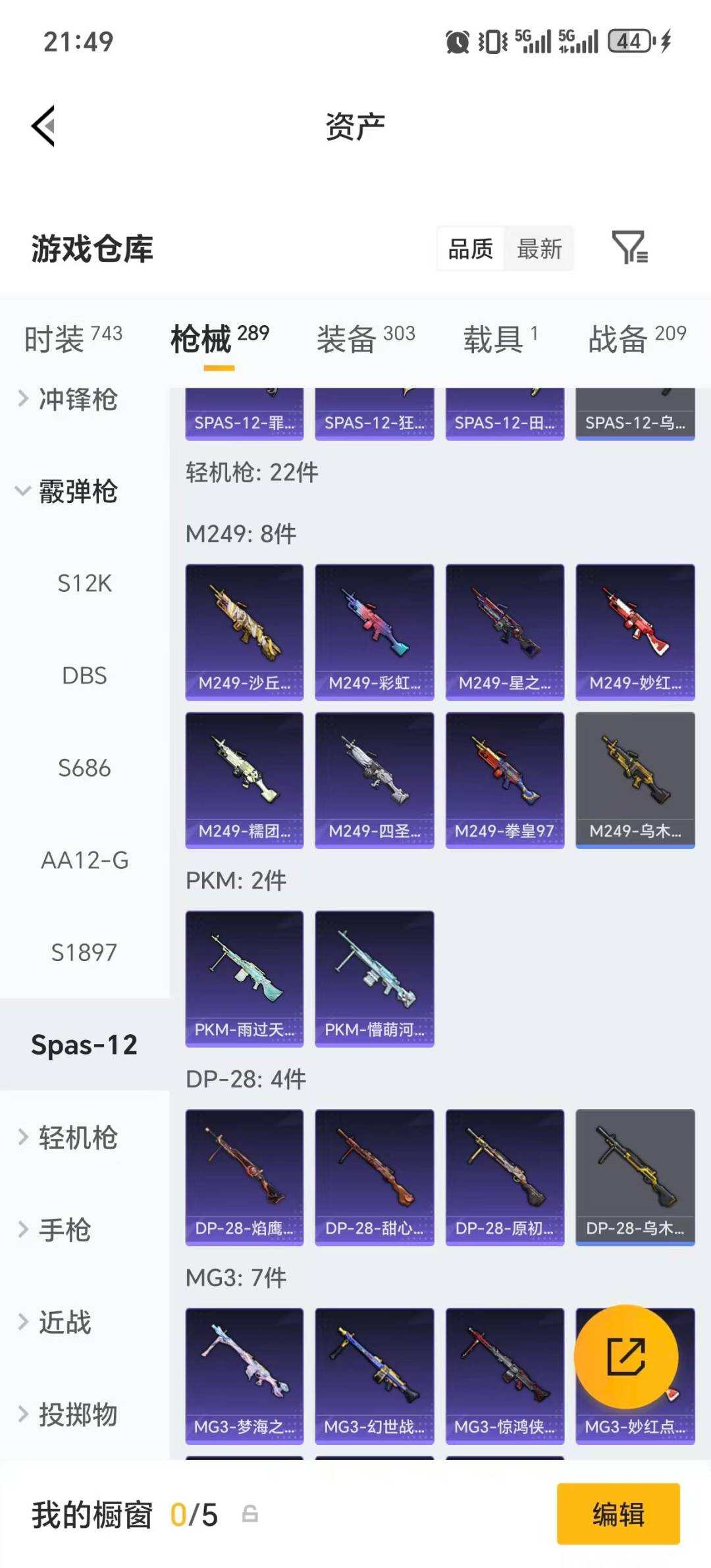Select the PKM-雨过天 weapon thumbnail
Image resolution: width=711 pixels, height=1568 pixels.
click(x=244, y=974)
